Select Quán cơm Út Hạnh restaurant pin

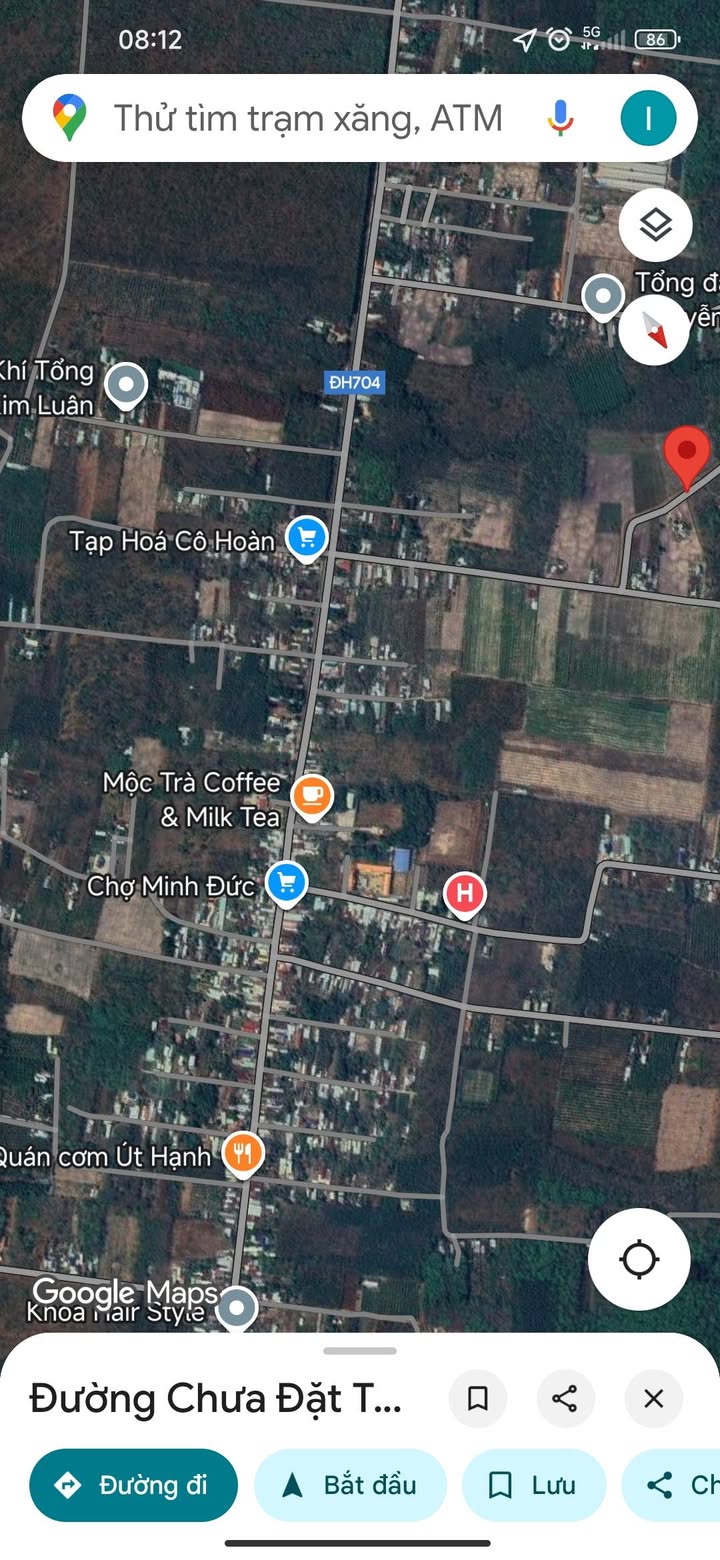(x=242, y=1154)
